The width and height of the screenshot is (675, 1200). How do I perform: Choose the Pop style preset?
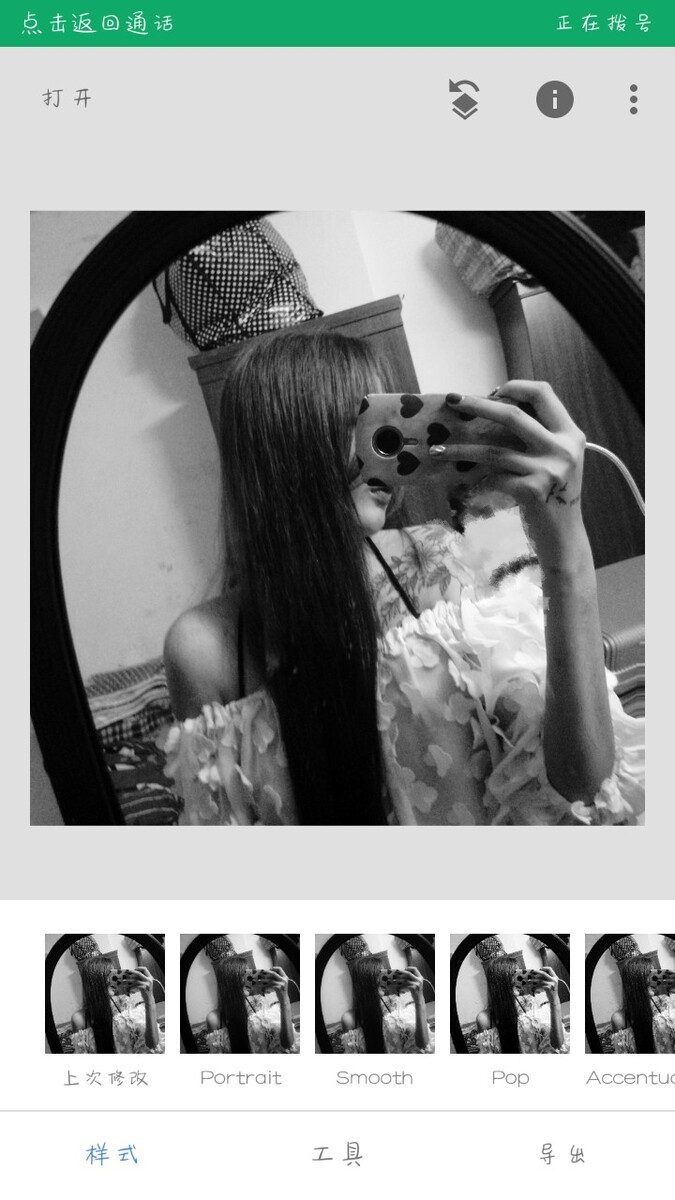point(510,994)
